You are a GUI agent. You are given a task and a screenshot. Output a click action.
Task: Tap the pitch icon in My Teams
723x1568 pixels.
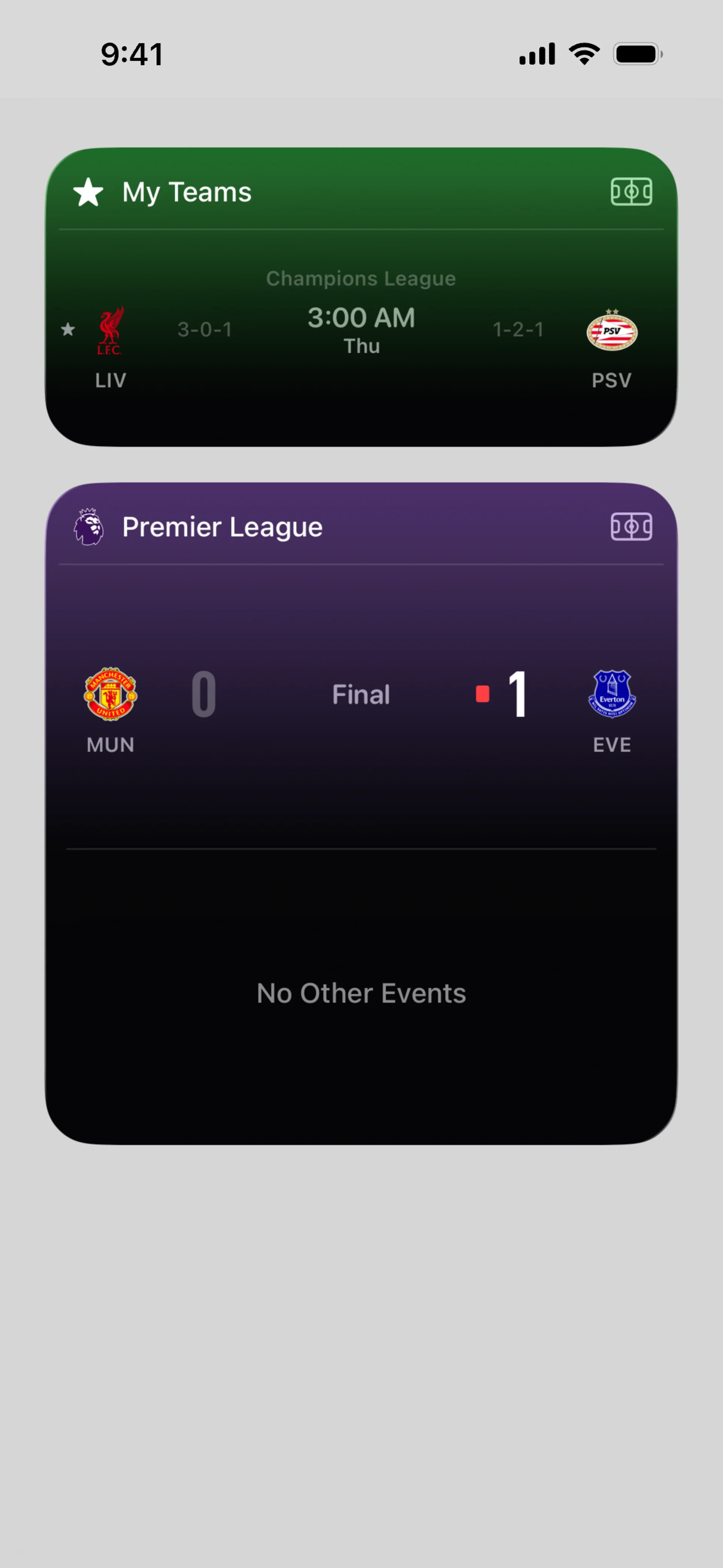(x=631, y=193)
